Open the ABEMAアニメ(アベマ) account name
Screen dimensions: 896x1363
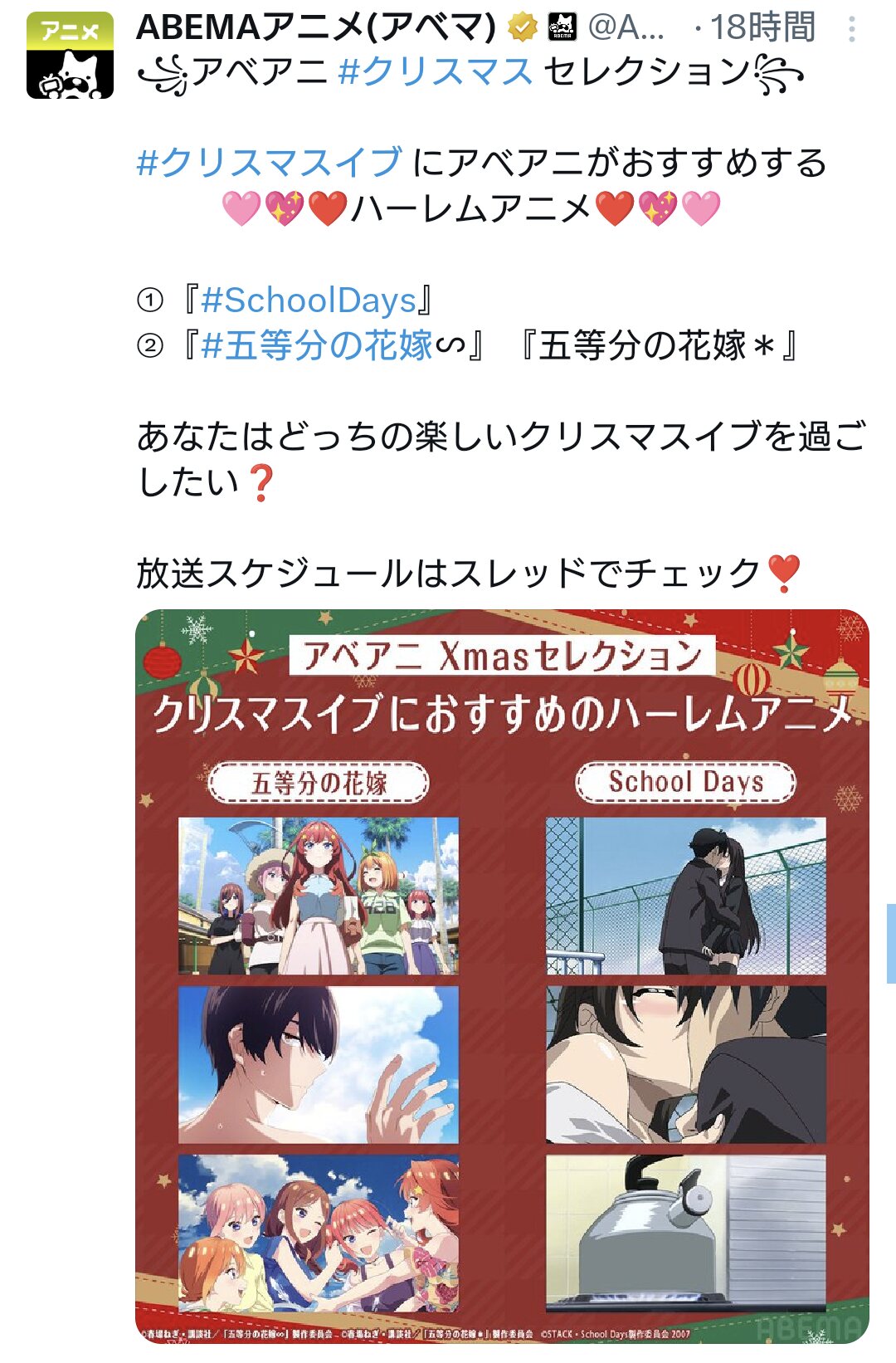(315, 27)
